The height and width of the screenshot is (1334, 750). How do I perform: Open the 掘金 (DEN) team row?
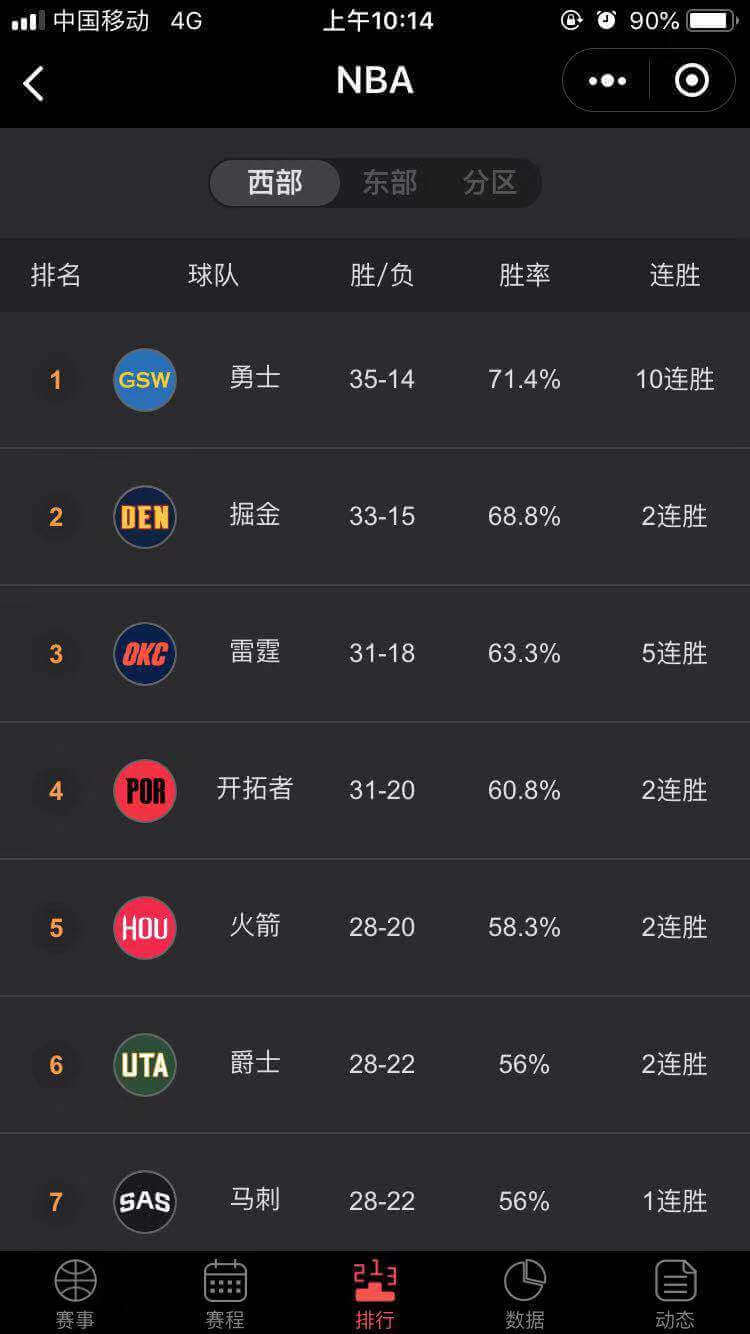[x=375, y=517]
